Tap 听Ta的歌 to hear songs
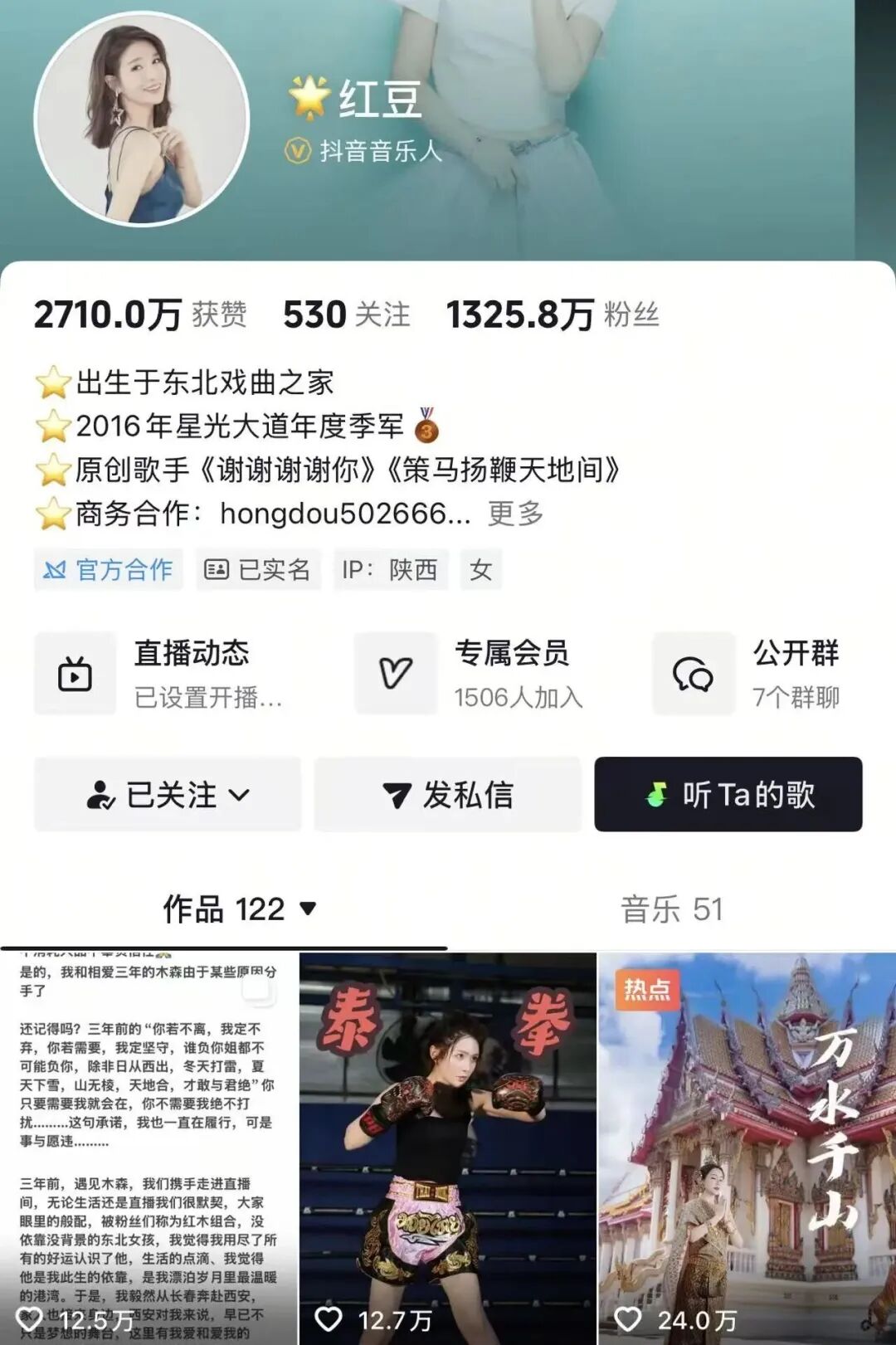The width and height of the screenshot is (896, 1345). point(728,794)
